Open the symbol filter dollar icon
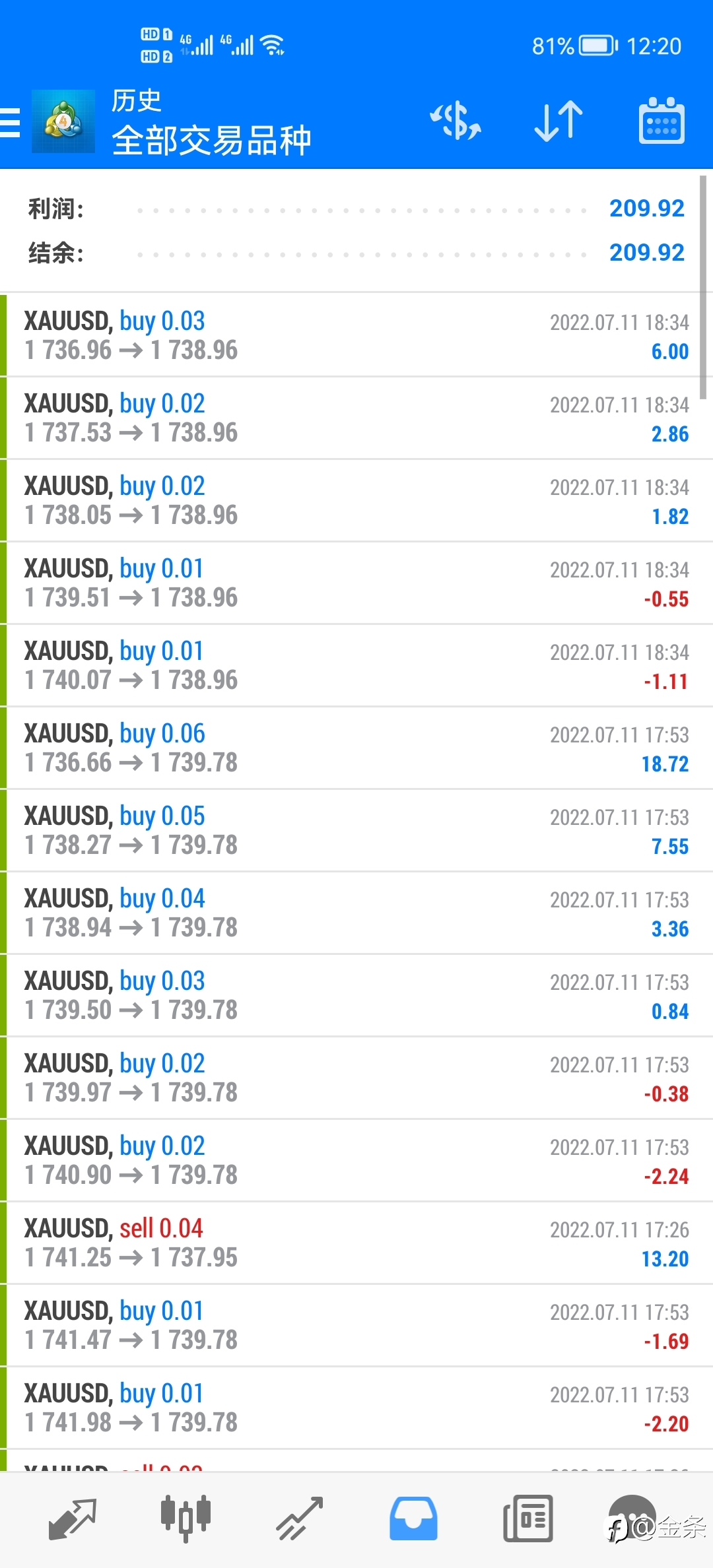The height and width of the screenshot is (1568, 713). coord(456,121)
